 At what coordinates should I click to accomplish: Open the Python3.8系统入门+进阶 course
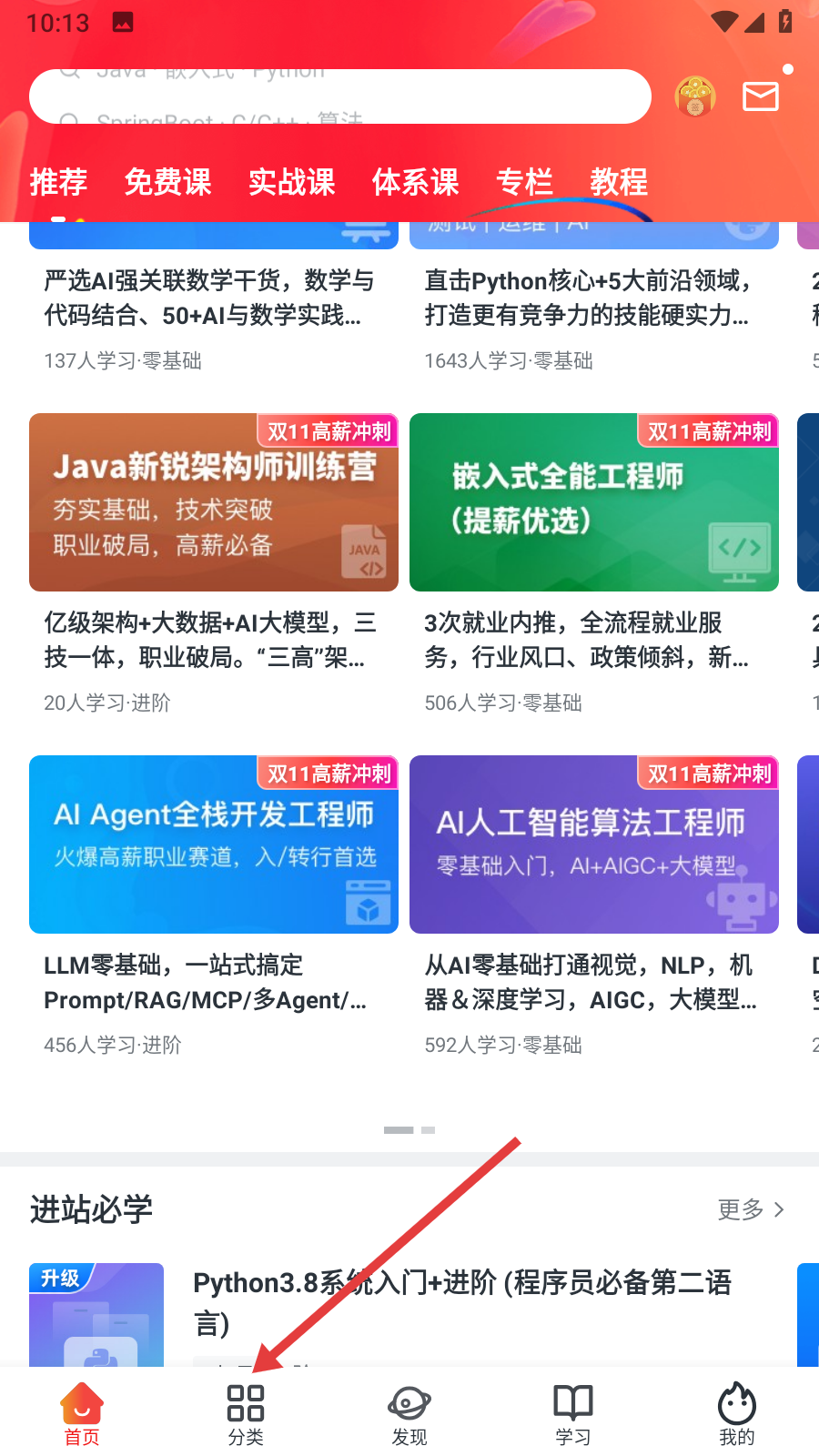click(x=462, y=1301)
